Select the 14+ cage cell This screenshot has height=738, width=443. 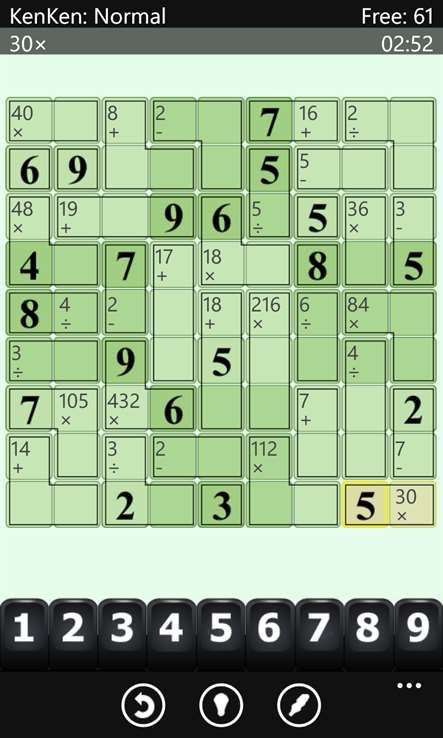pos(29,457)
